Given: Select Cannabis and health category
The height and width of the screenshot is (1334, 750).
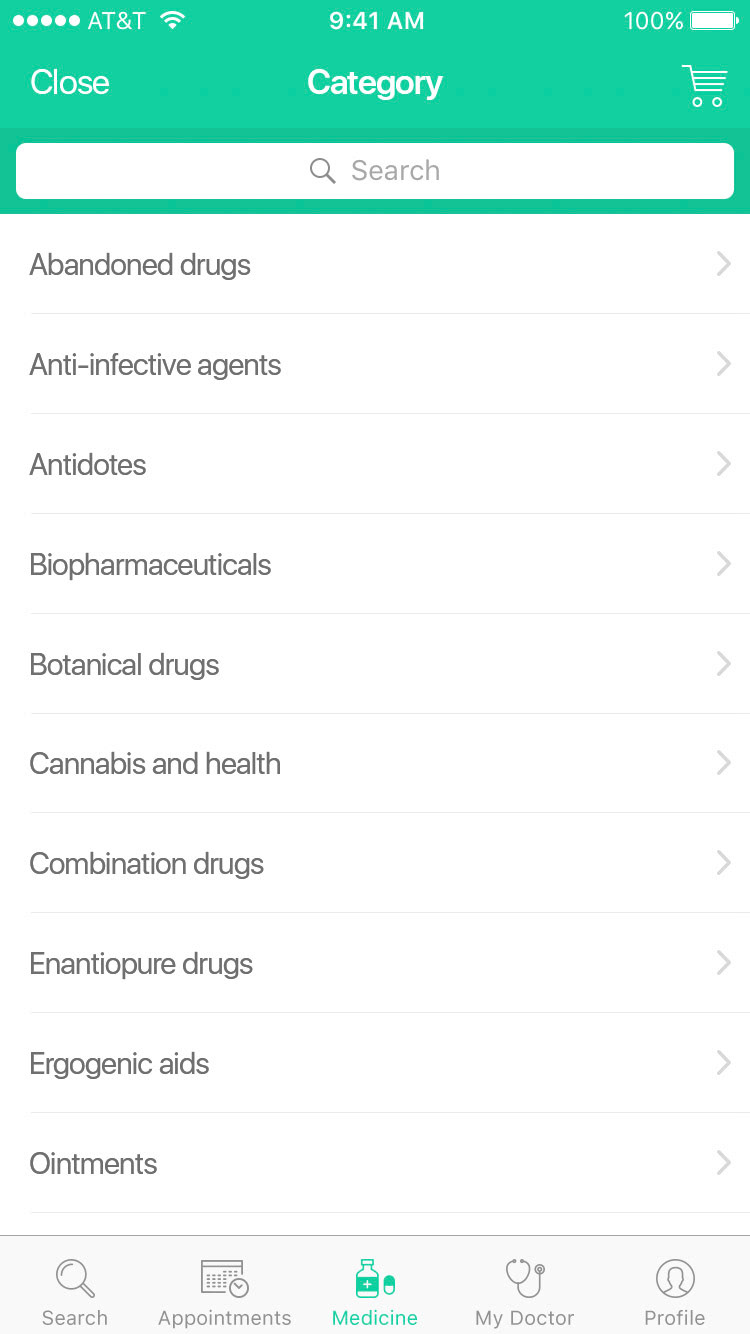Looking at the screenshot, I should [375, 764].
